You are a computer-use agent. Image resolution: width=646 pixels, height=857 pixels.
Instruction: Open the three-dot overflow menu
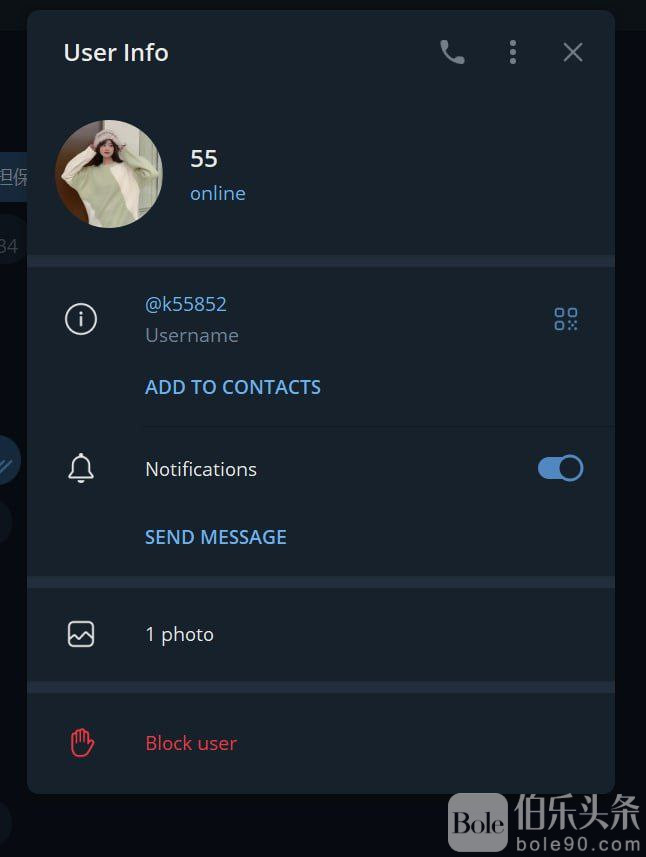[513, 52]
